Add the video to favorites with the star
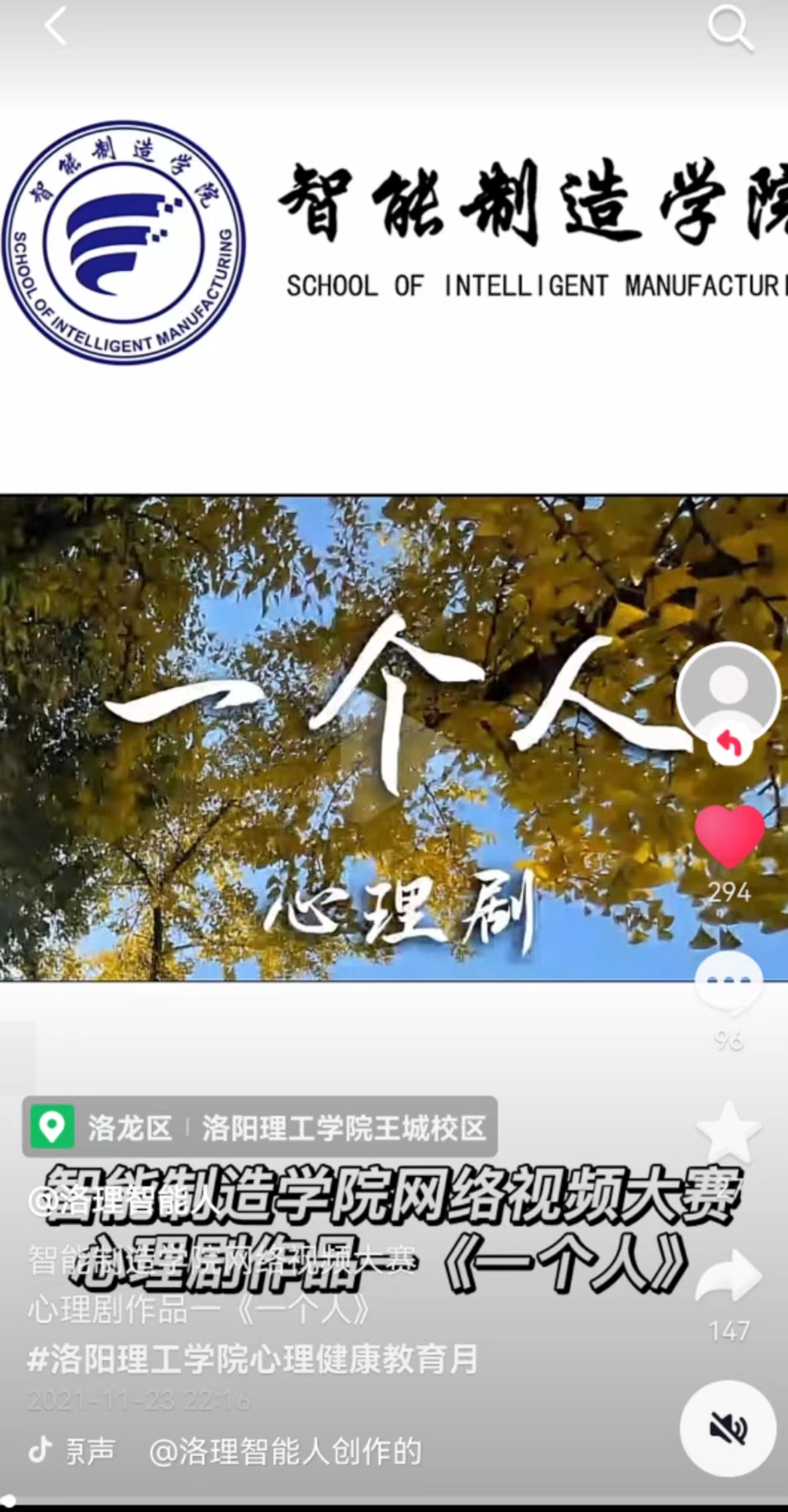The height and width of the screenshot is (1512, 788). 728,1132
